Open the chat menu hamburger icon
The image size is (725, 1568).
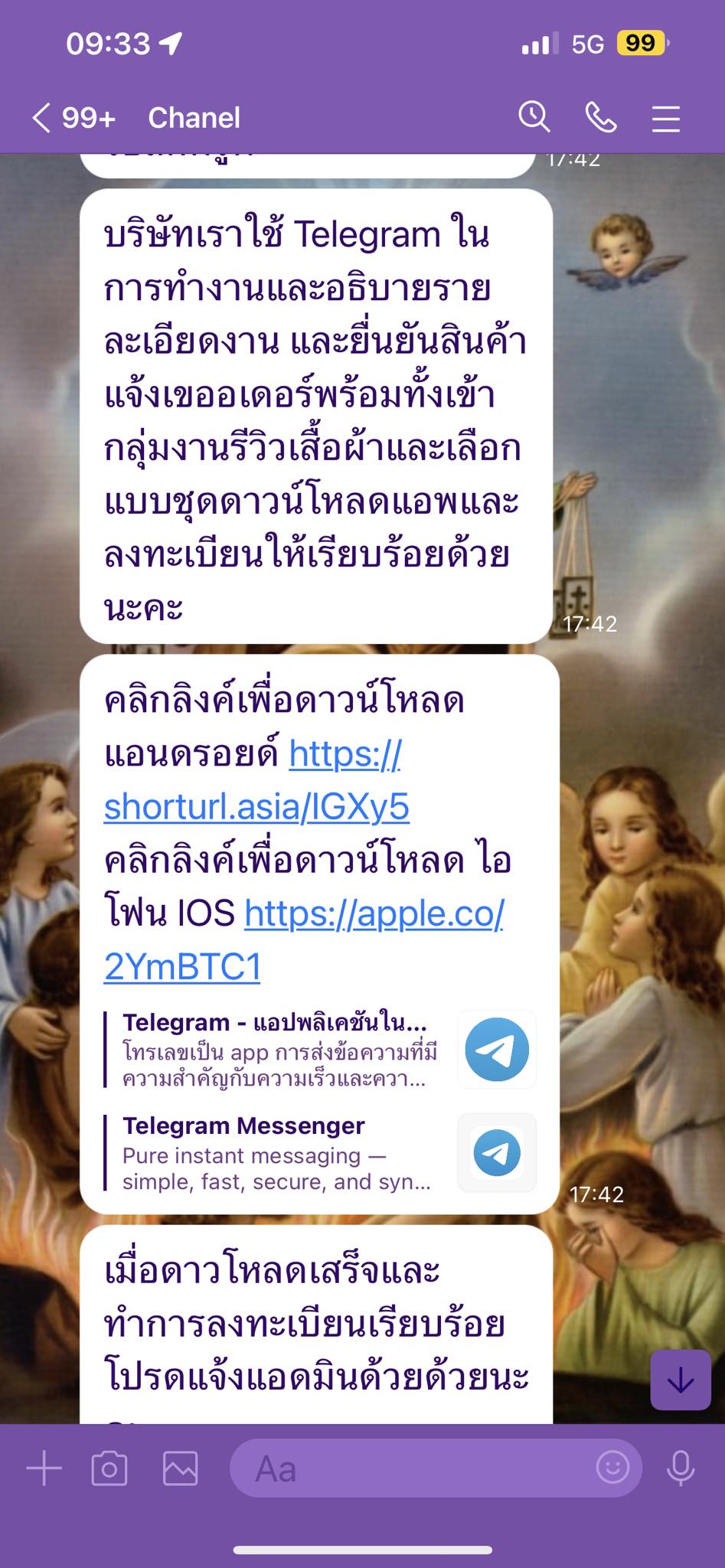click(x=665, y=119)
